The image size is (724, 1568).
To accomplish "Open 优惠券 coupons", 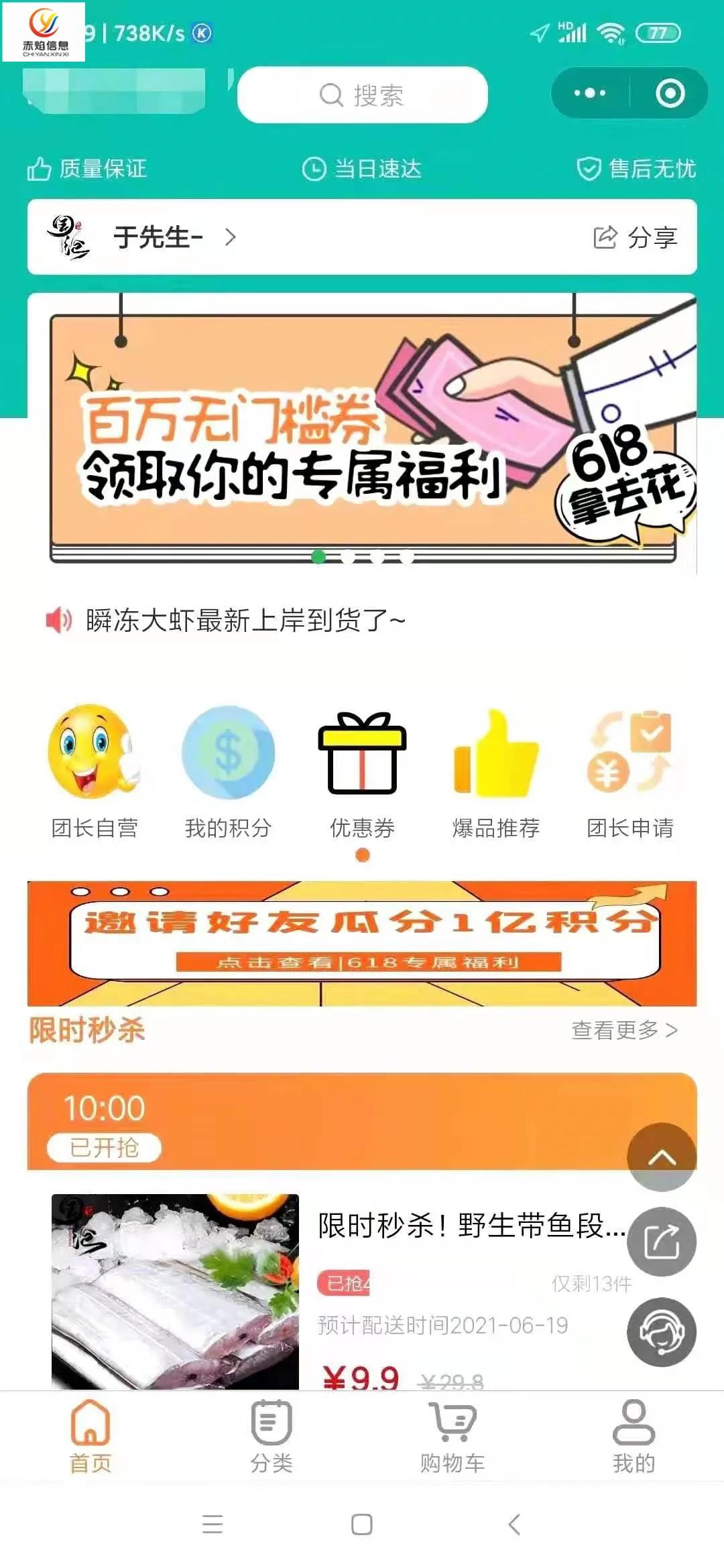I will [x=362, y=771].
